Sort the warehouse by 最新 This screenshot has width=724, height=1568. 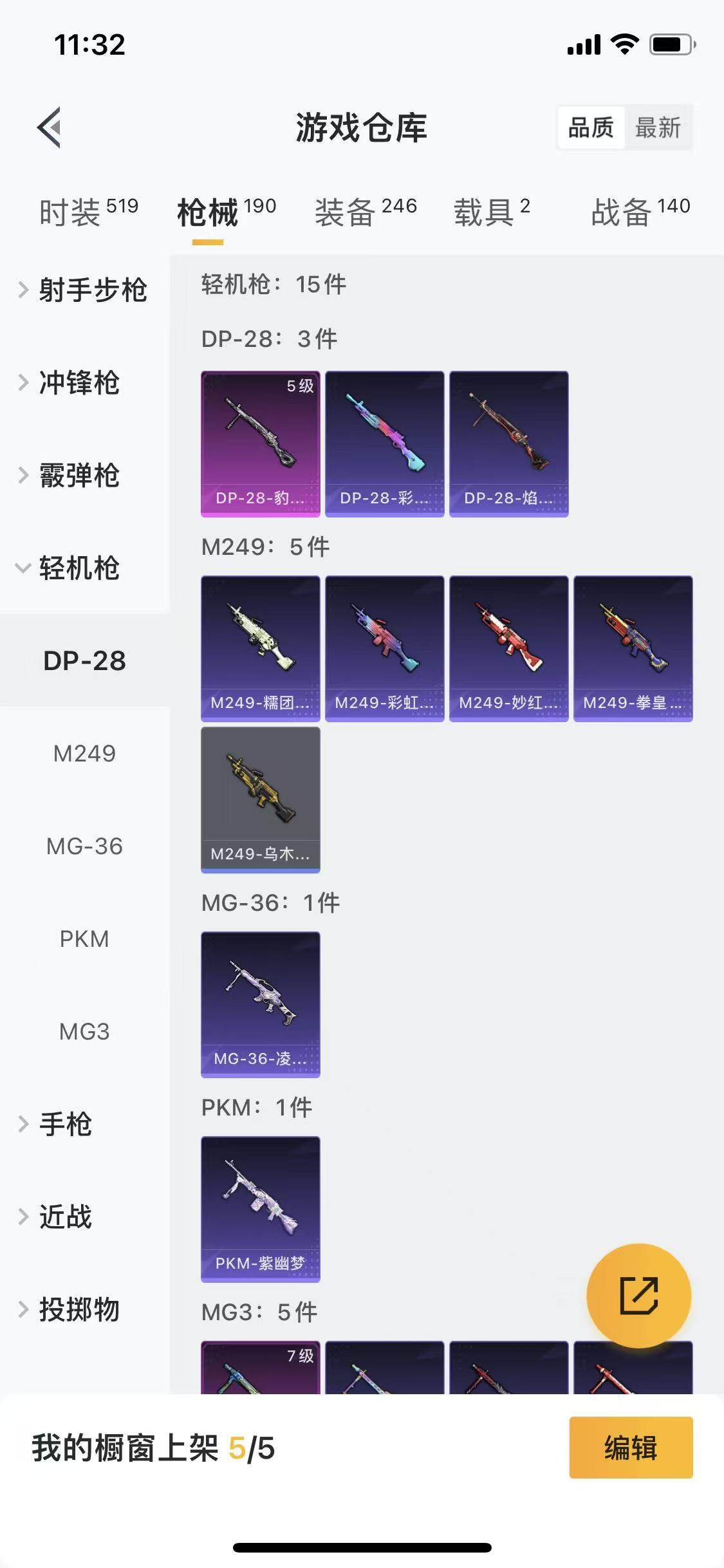pos(658,127)
